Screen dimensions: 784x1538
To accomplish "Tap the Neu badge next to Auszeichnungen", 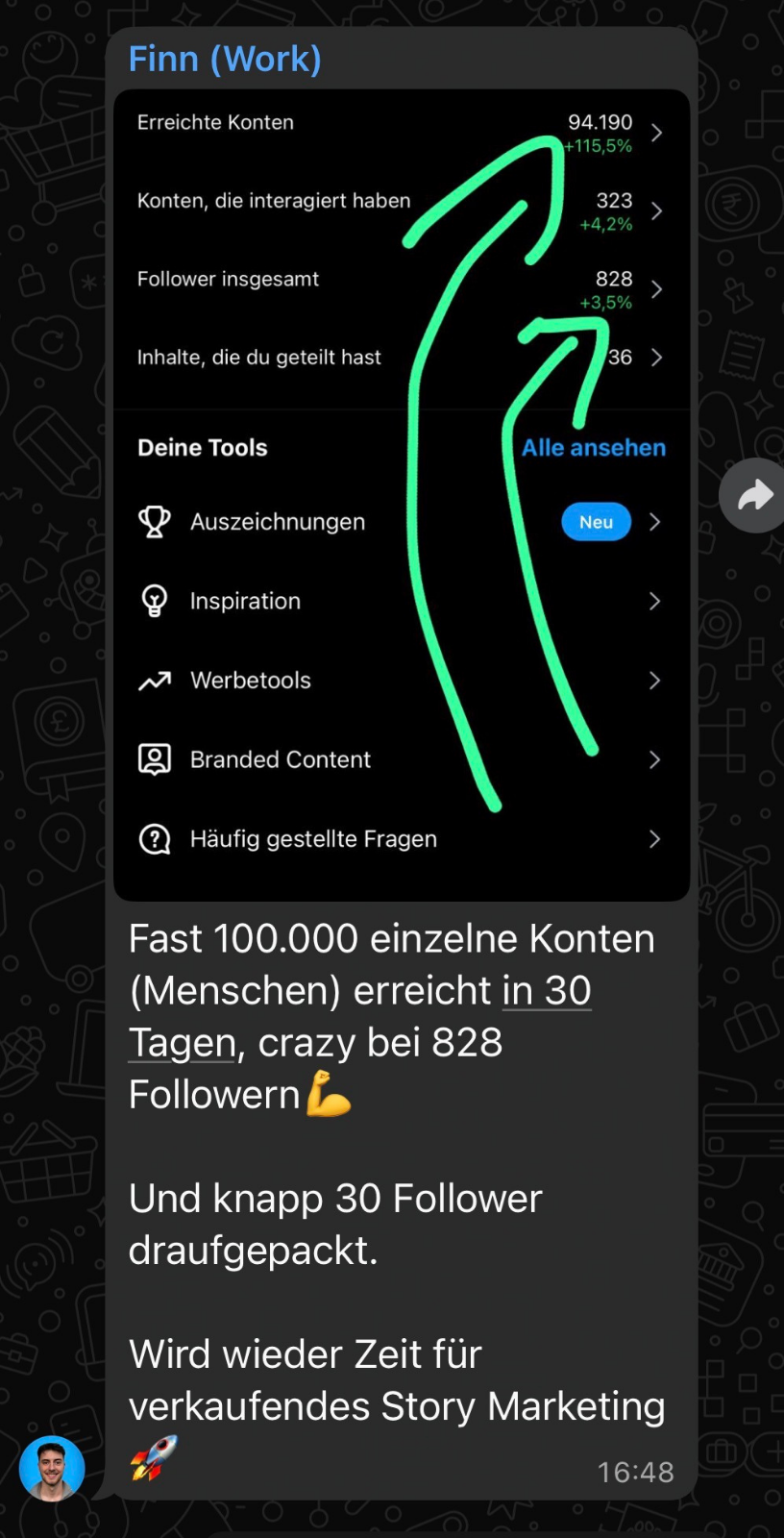I will click(596, 521).
